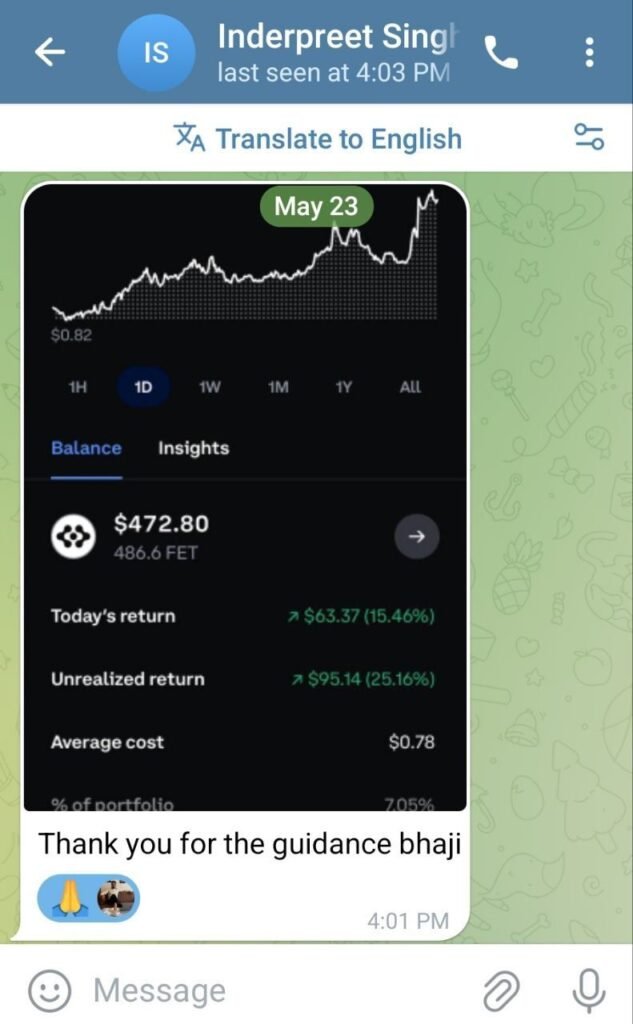Attach a file with the paperclip

click(x=500, y=991)
